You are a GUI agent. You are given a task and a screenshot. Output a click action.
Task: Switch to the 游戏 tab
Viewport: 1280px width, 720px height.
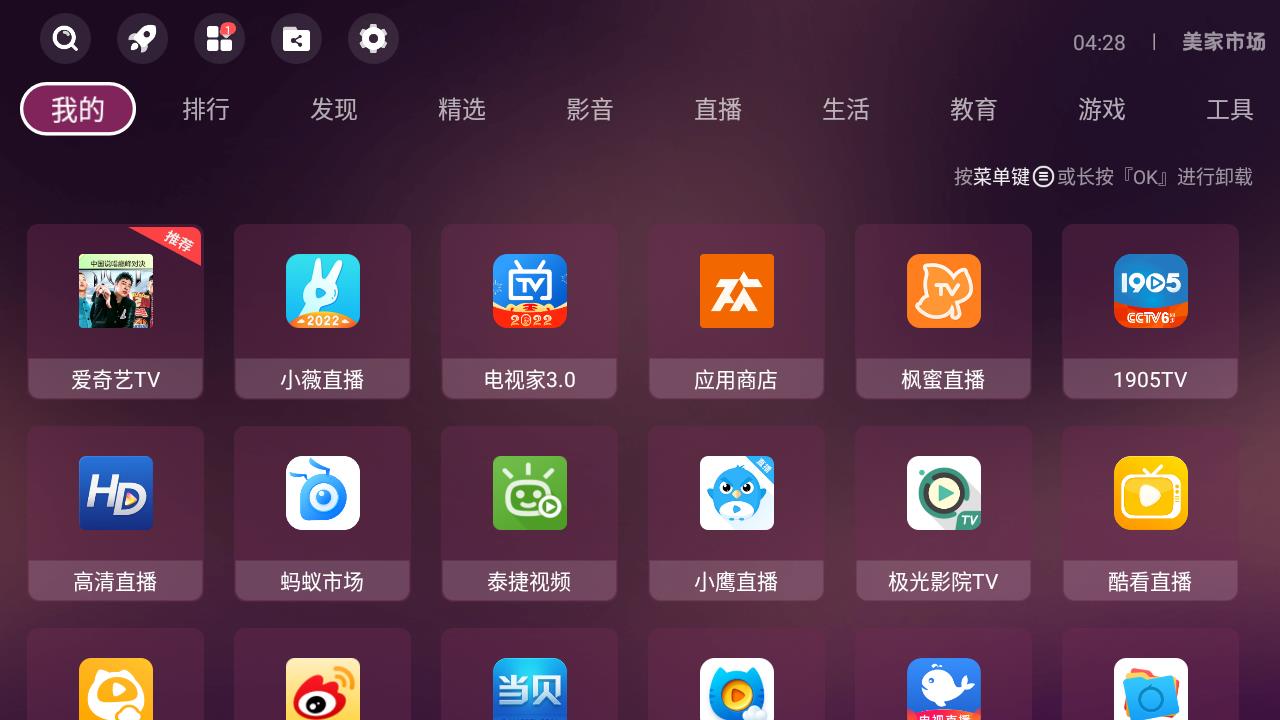[1102, 109]
